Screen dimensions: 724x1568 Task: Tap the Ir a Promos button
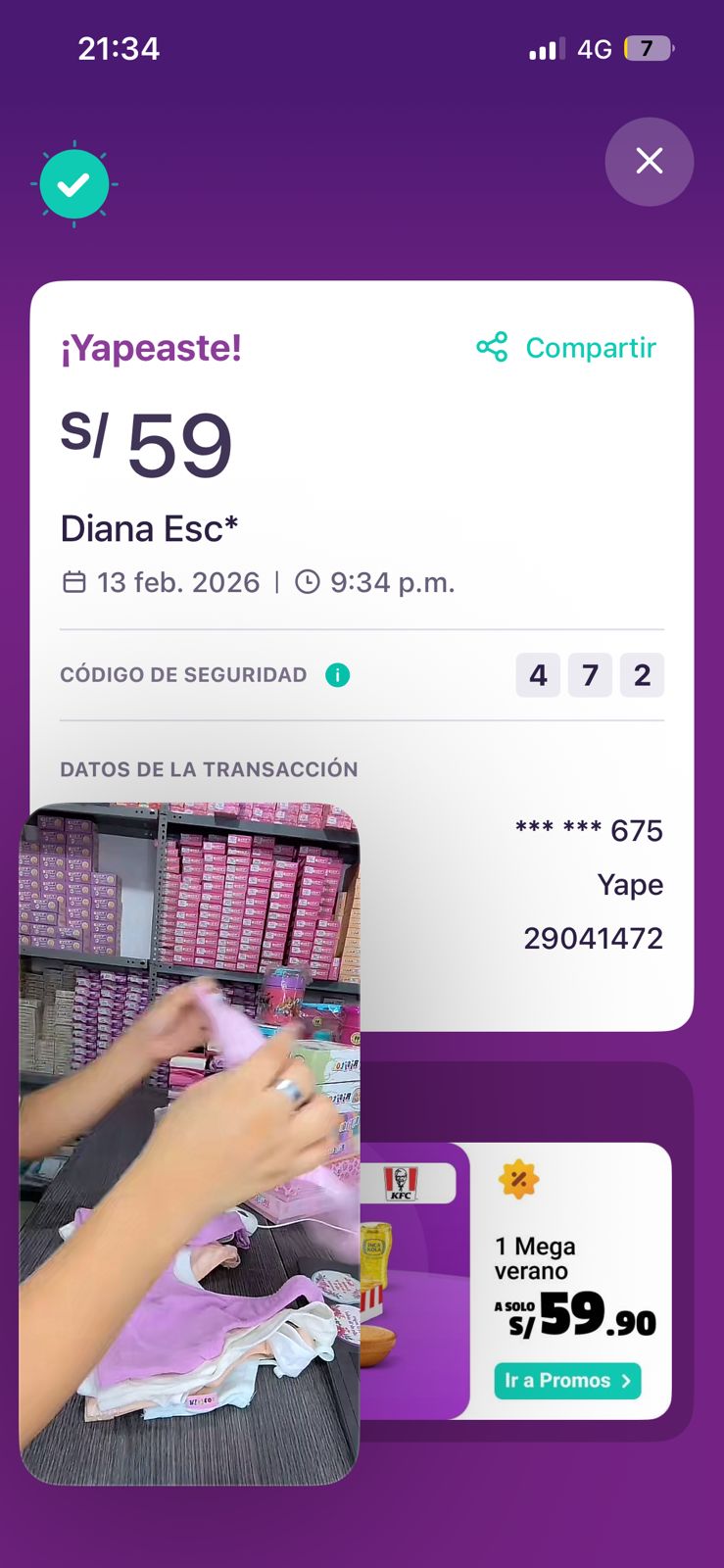(x=567, y=1380)
